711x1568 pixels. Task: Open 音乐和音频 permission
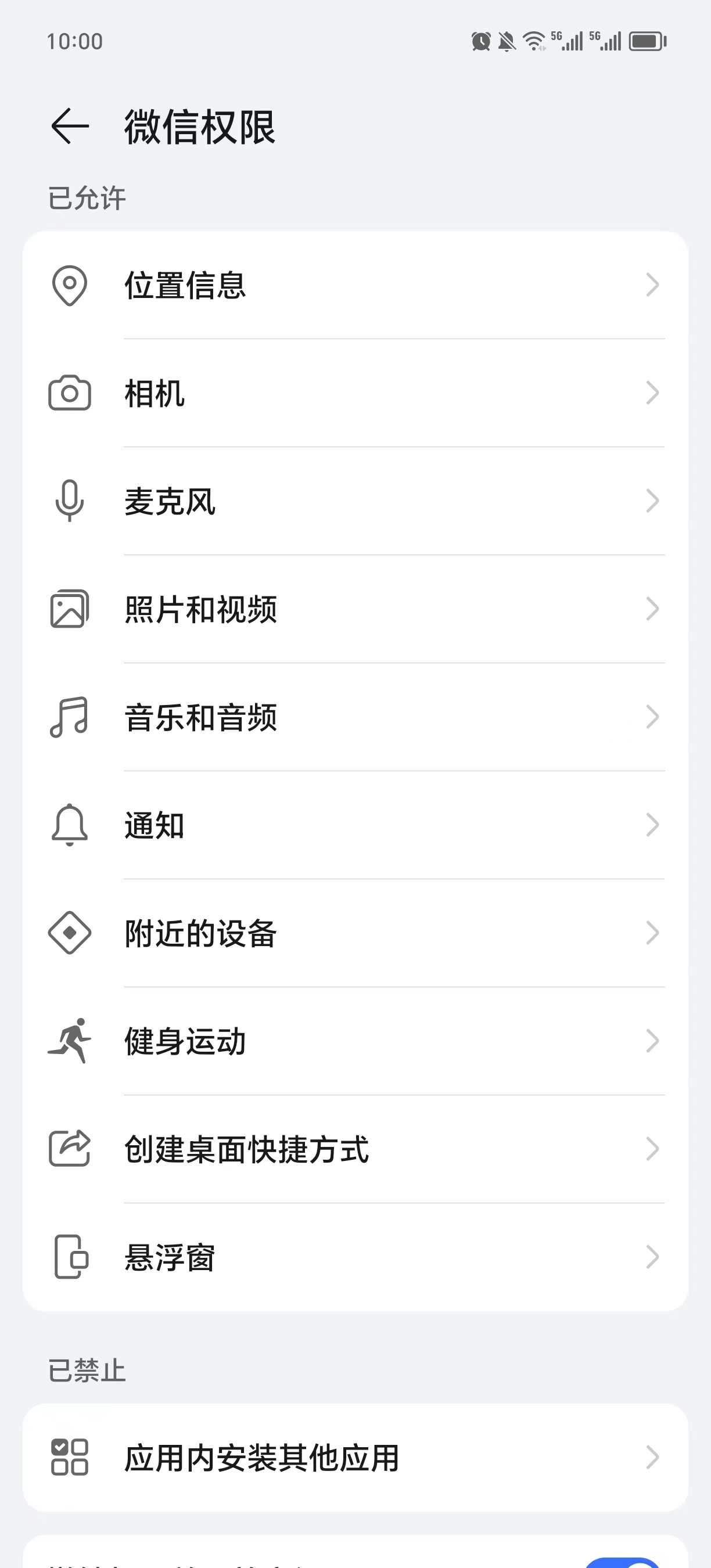tap(355, 717)
